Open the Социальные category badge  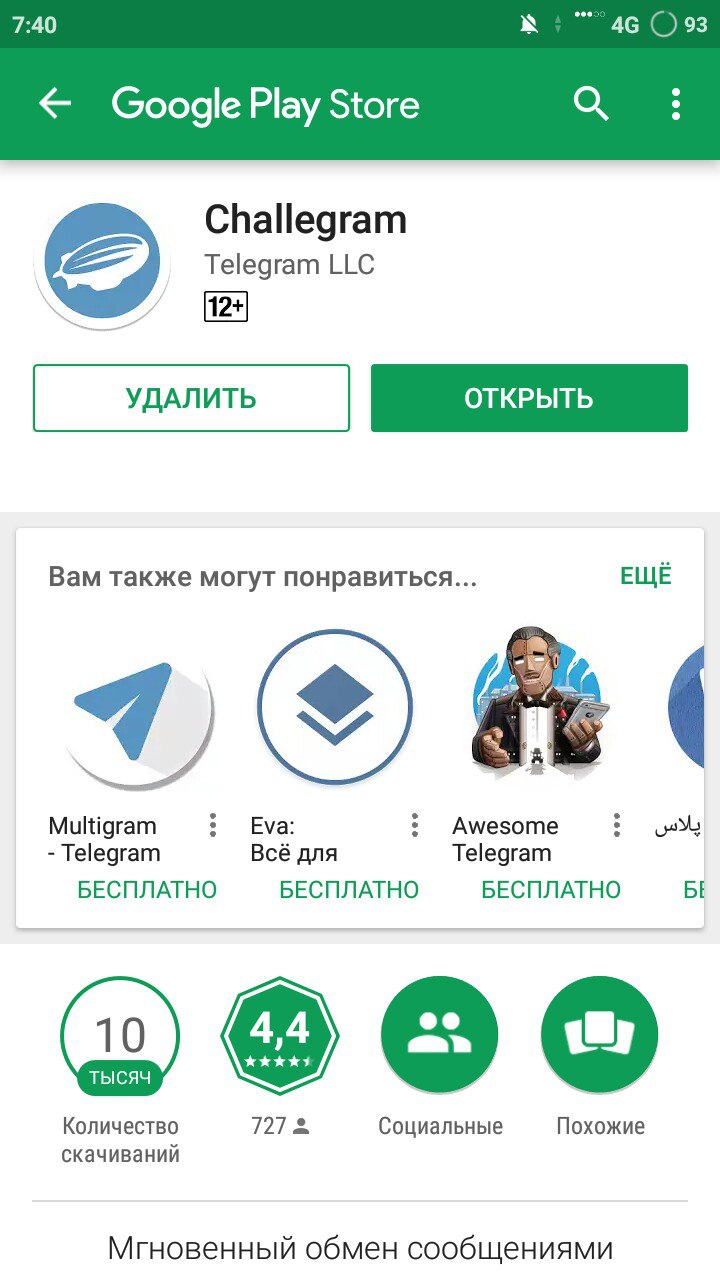click(440, 1036)
